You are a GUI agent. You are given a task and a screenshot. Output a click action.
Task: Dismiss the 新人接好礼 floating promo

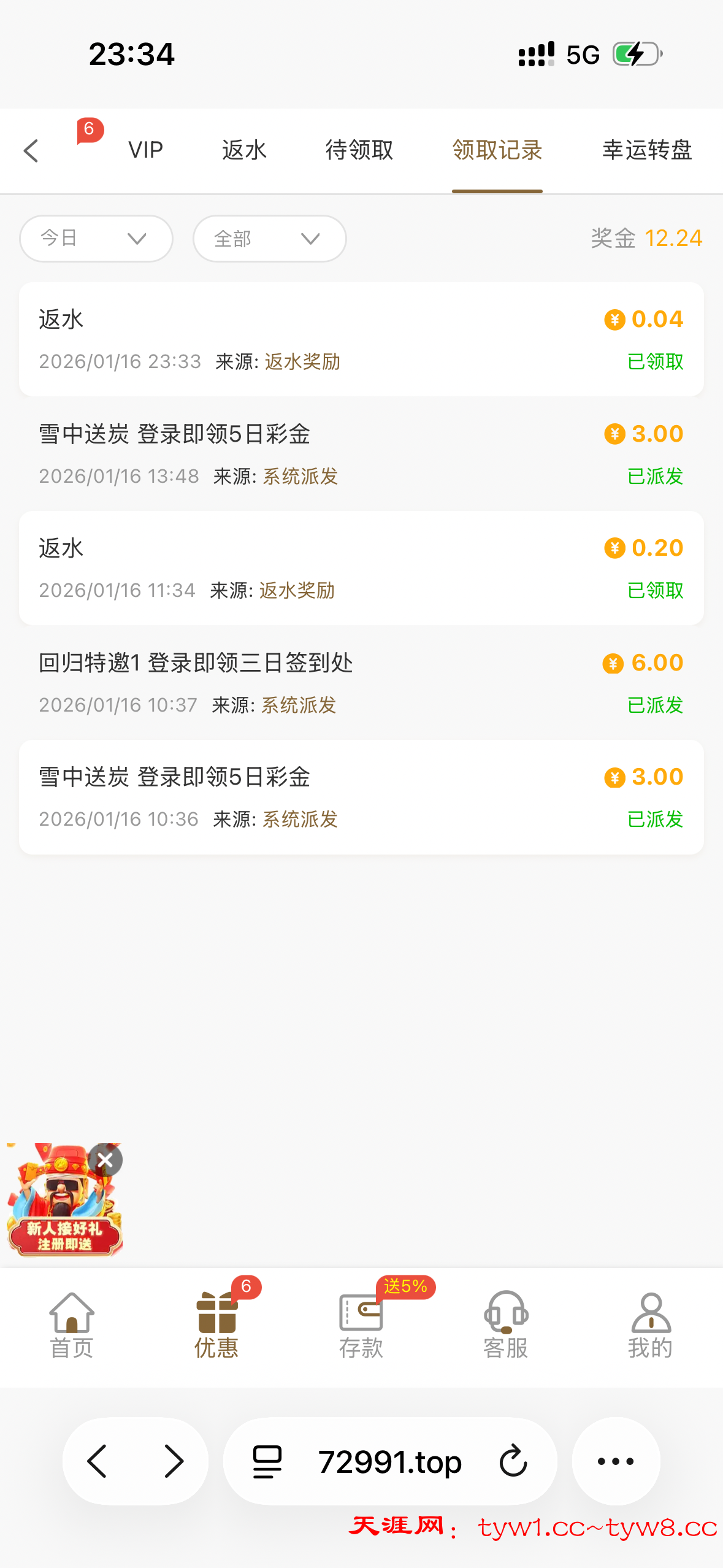pos(105,1160)
